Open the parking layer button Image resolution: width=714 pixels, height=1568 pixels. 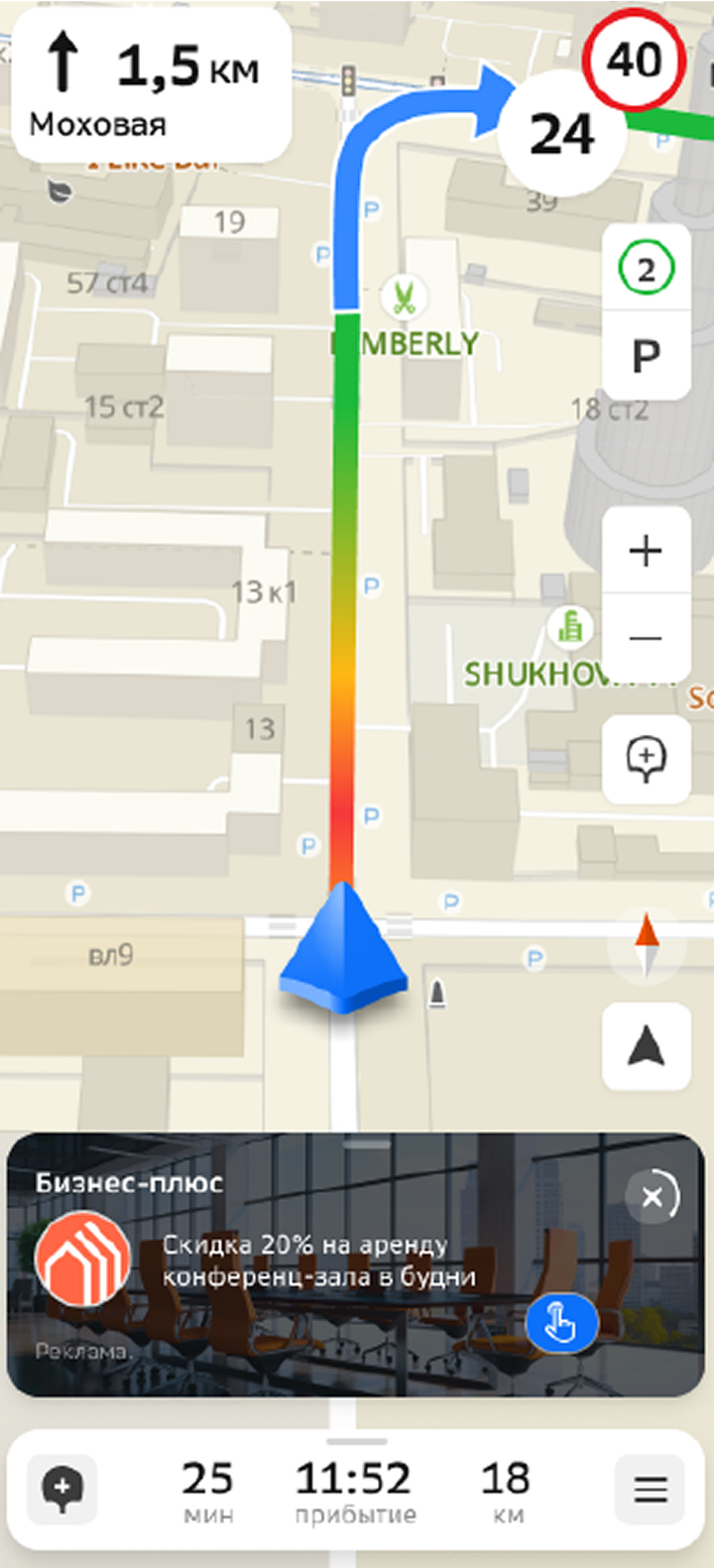(647, 355)
